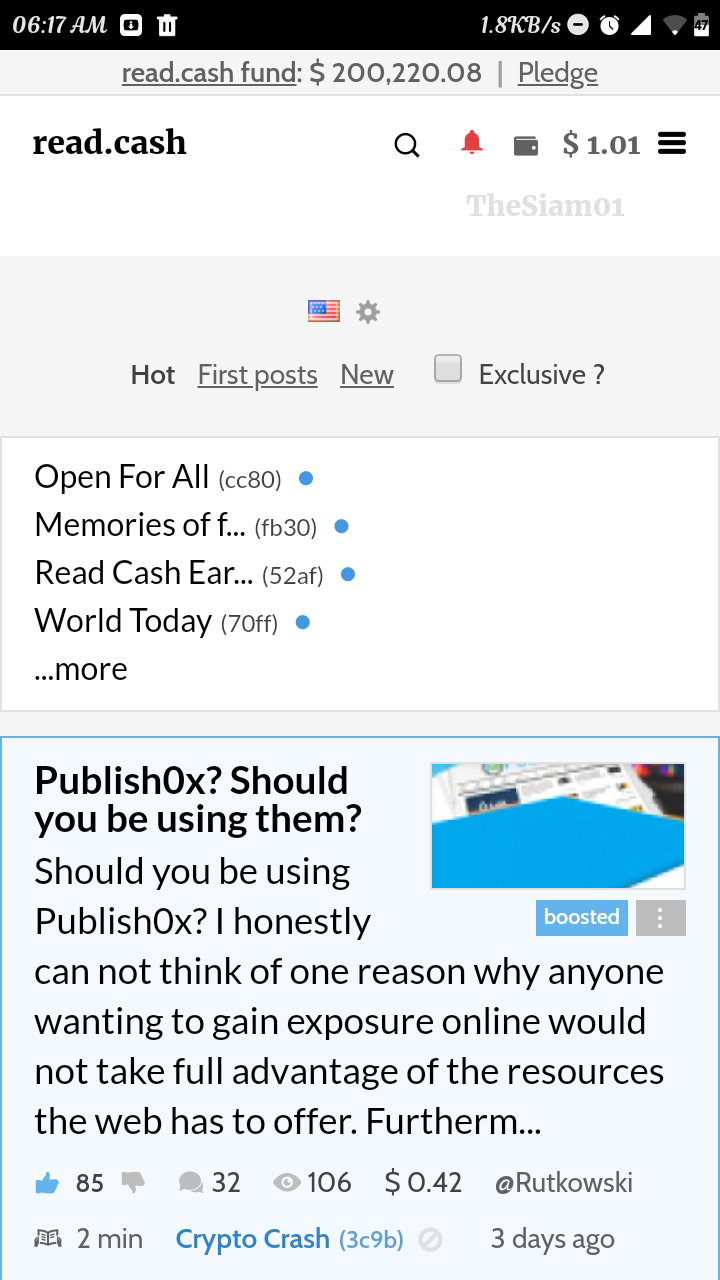This screenshot has width=720, height=1280.
Task: Check the Exclusive checkbox
Action: click(448, 369)
